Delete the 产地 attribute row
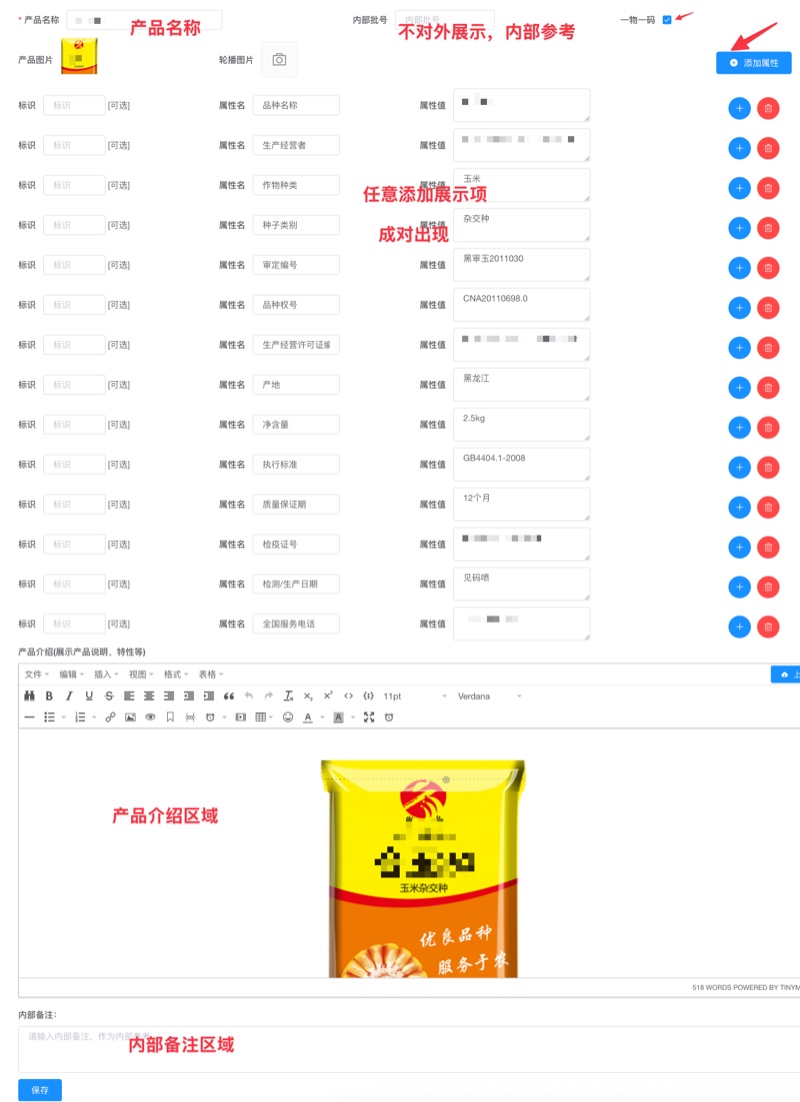Viewport: 800px width, 1102px height. coord(768,388)
